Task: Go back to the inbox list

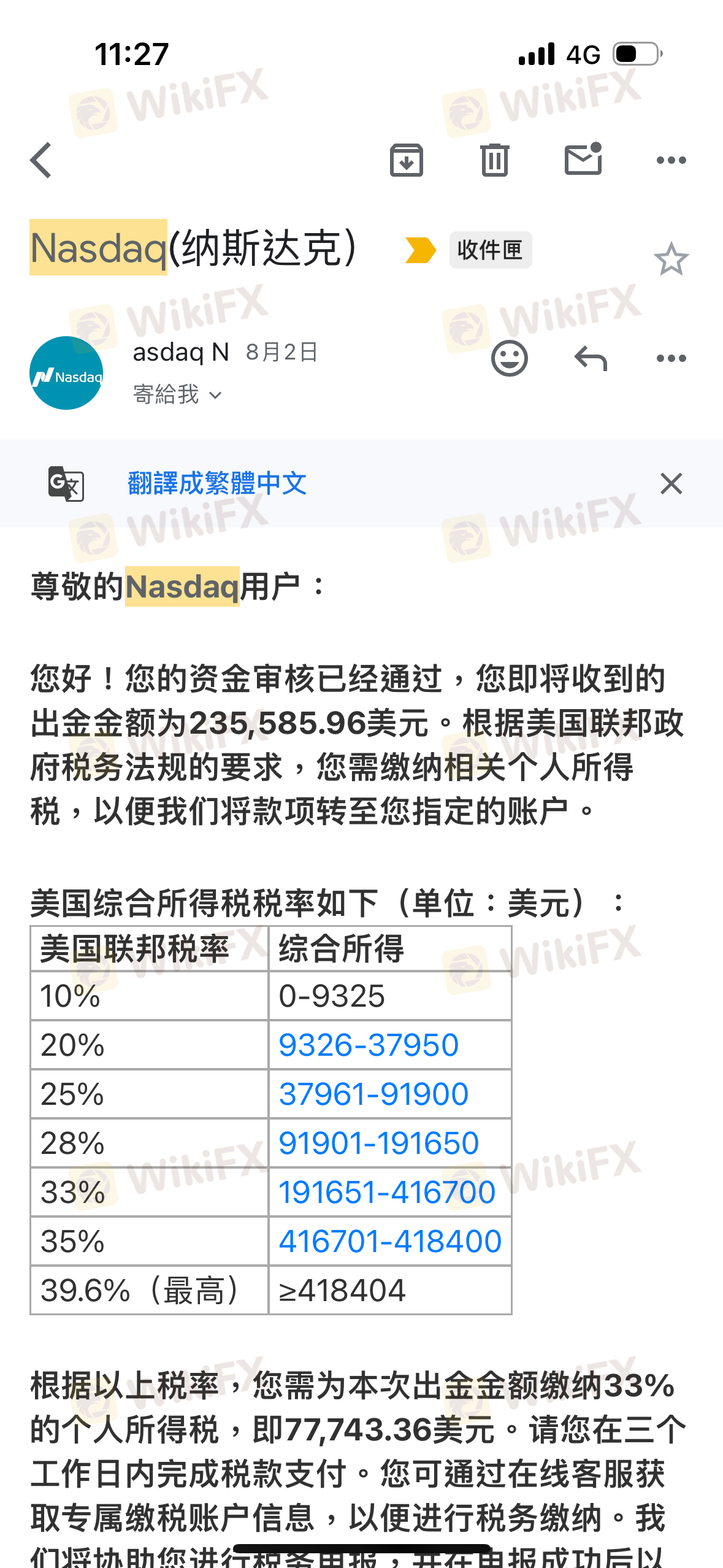Action: coord(41,161)
